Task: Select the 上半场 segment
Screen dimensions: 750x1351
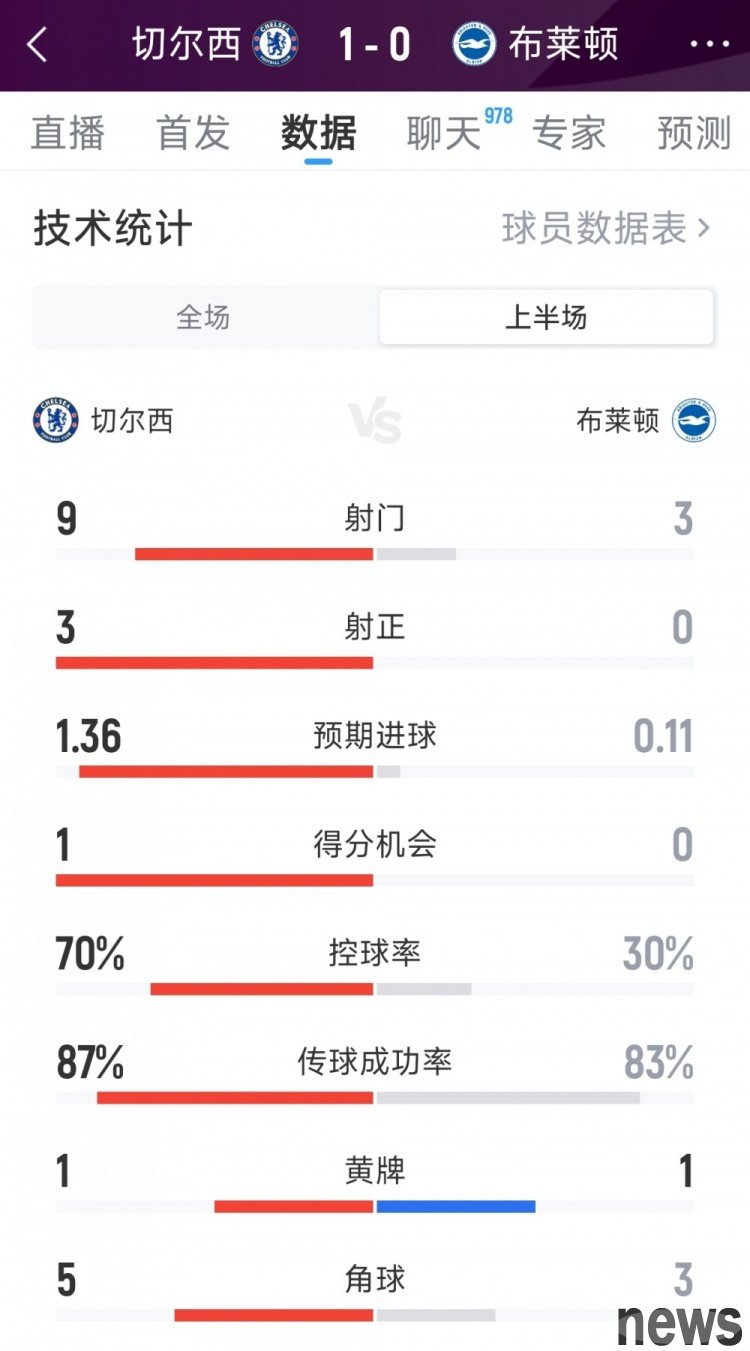Action: pos(546,318)
